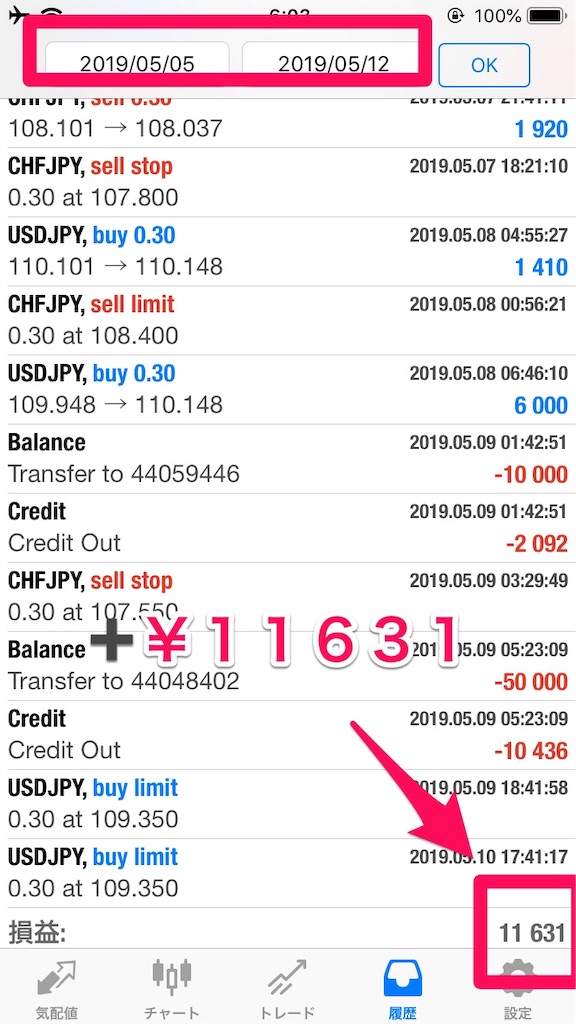Switch to the 気配値 tab
The image size is (576, 1024).
(x=57, y=988)
